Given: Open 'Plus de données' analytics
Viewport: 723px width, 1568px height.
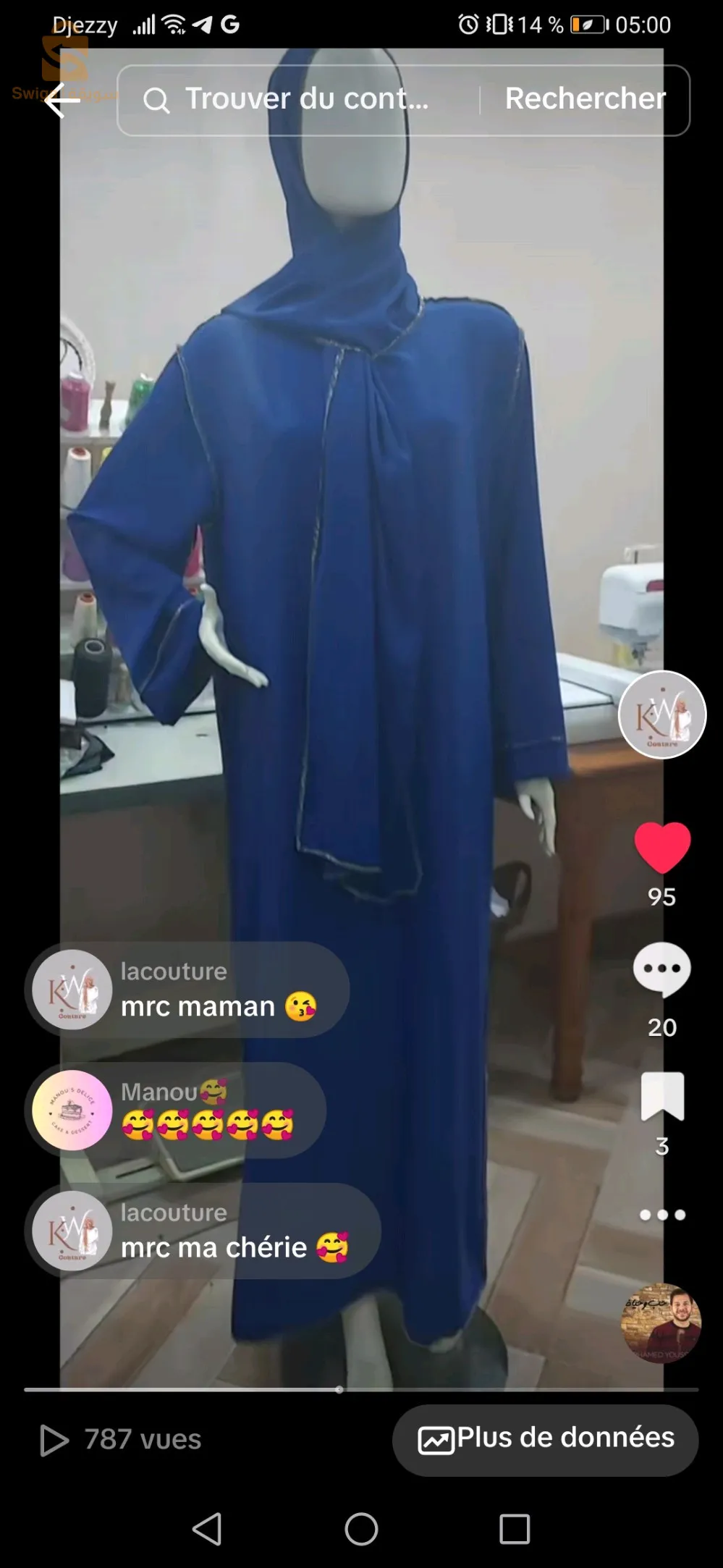Looking at the screenshot, I should point(546,1440).
